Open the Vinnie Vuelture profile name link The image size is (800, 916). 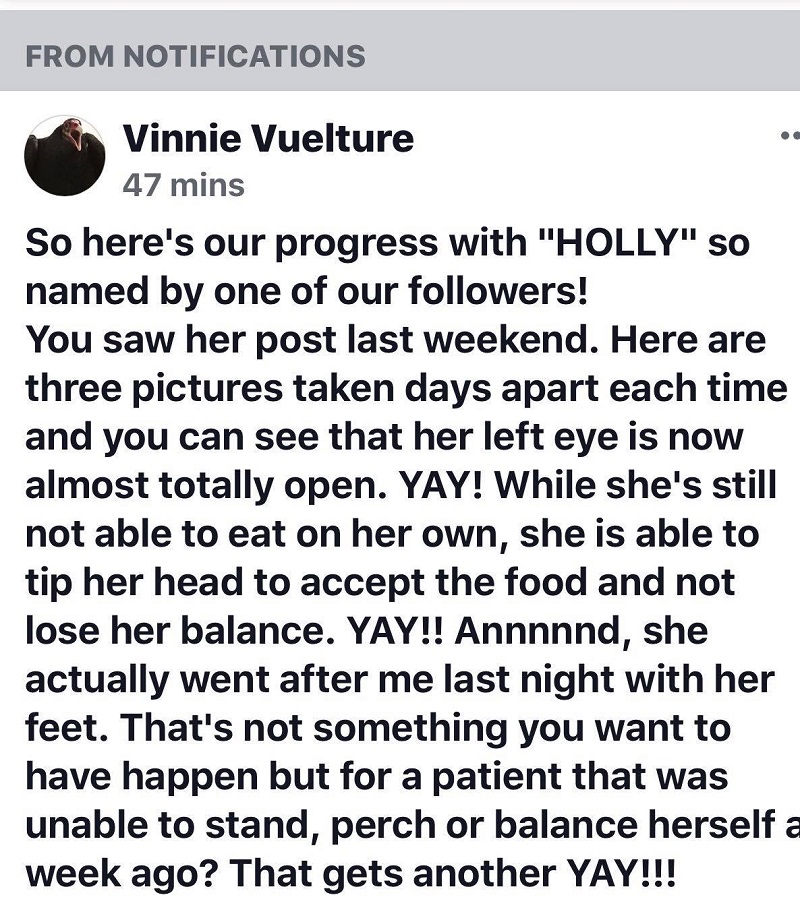[267, 138]
